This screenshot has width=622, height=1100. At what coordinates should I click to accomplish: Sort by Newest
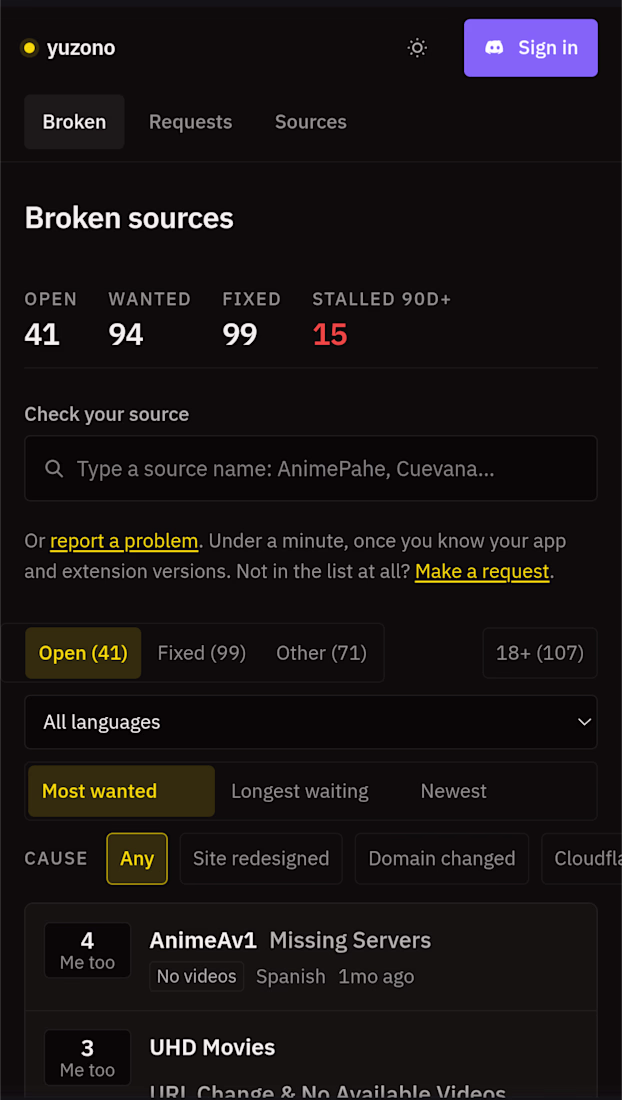pyautogui.click(x=454, y=791)
